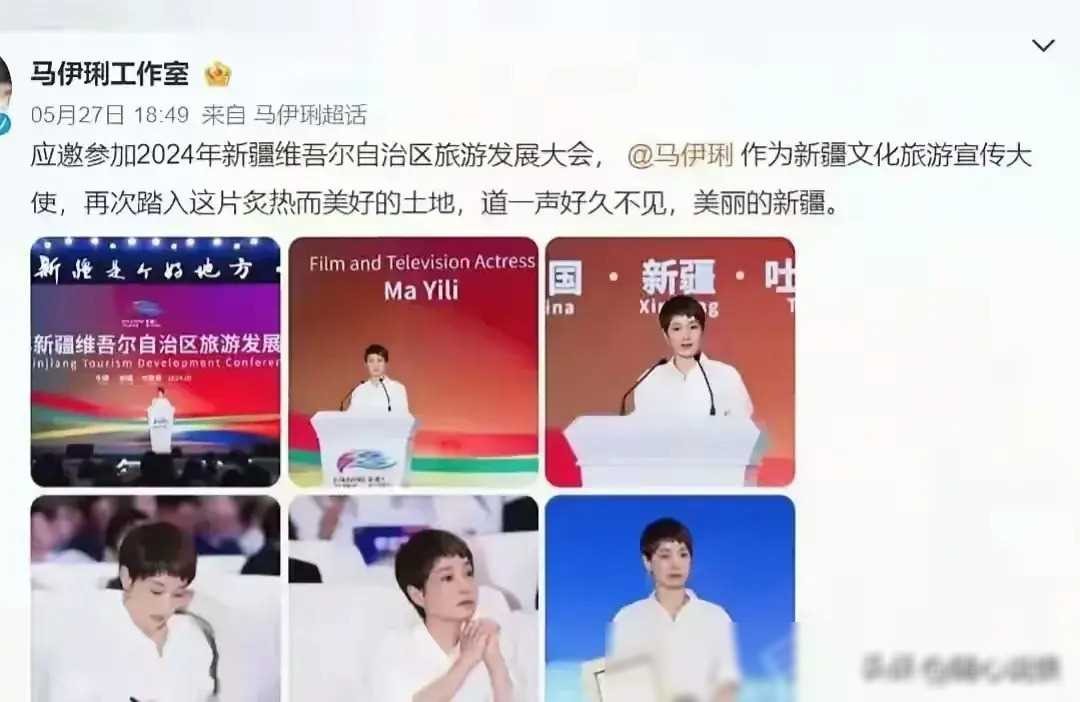Open the close-up podium photo with 新疆 banner
The width and height of the screenshot is (1080, 702).
(x=670, y=362)
